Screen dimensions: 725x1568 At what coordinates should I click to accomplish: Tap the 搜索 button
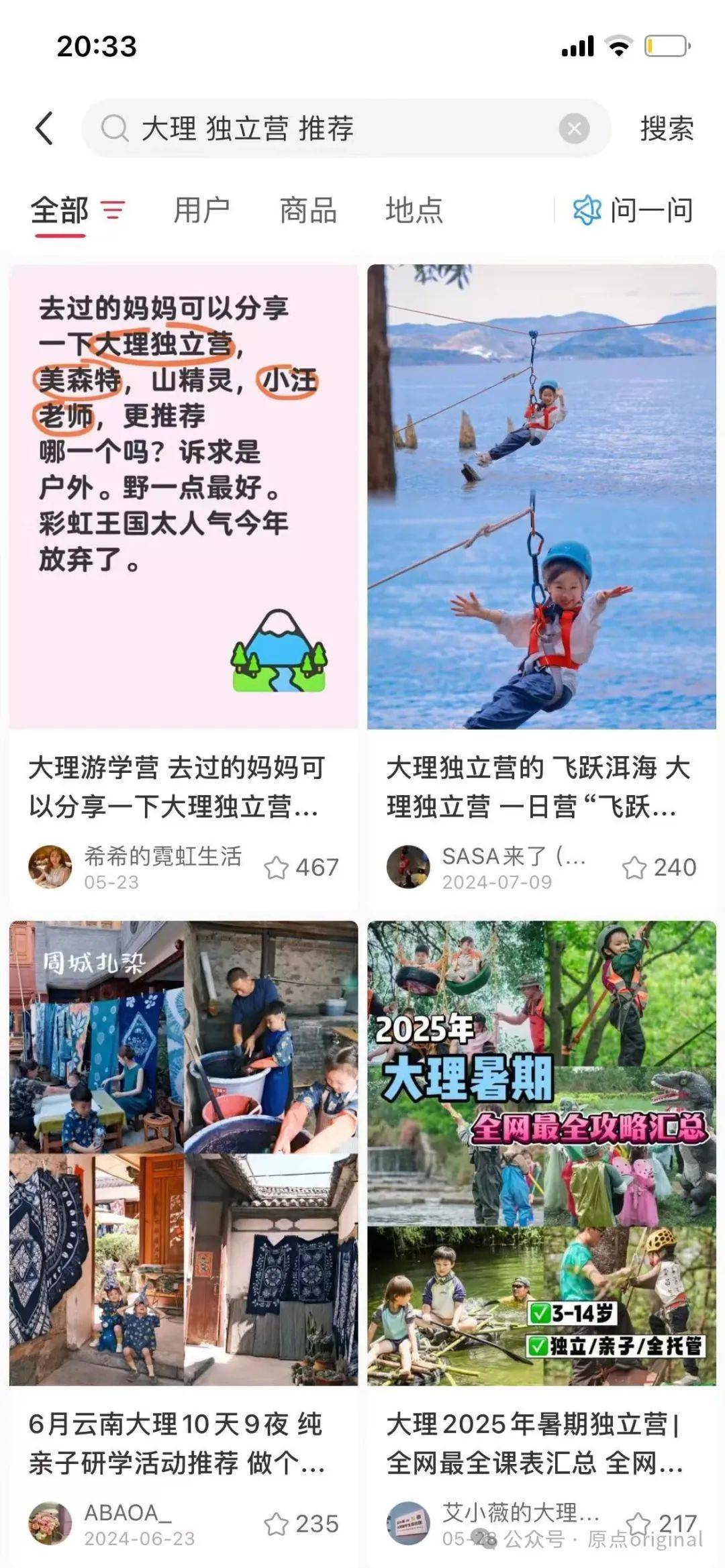point(666,128)
